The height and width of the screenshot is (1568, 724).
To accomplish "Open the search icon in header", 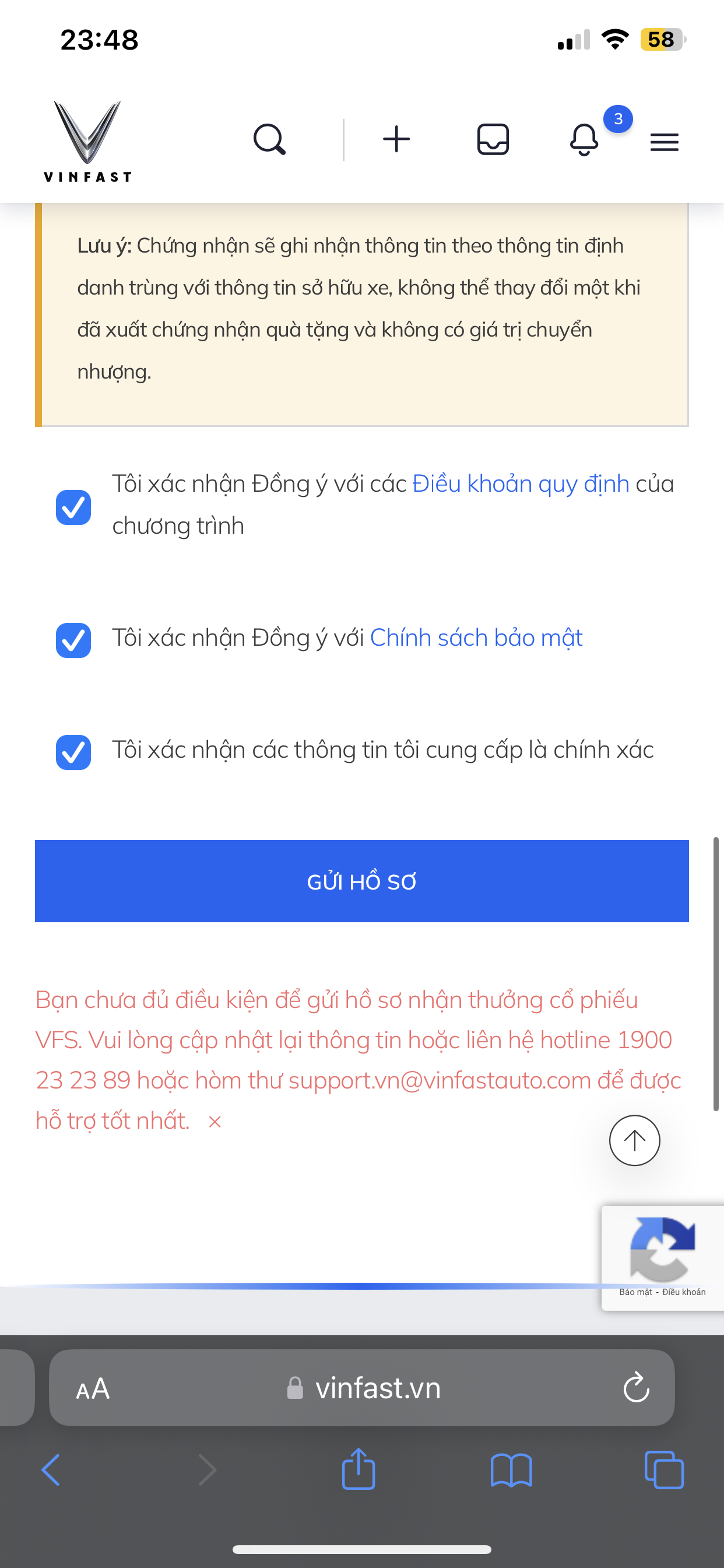I will (269, 140).
